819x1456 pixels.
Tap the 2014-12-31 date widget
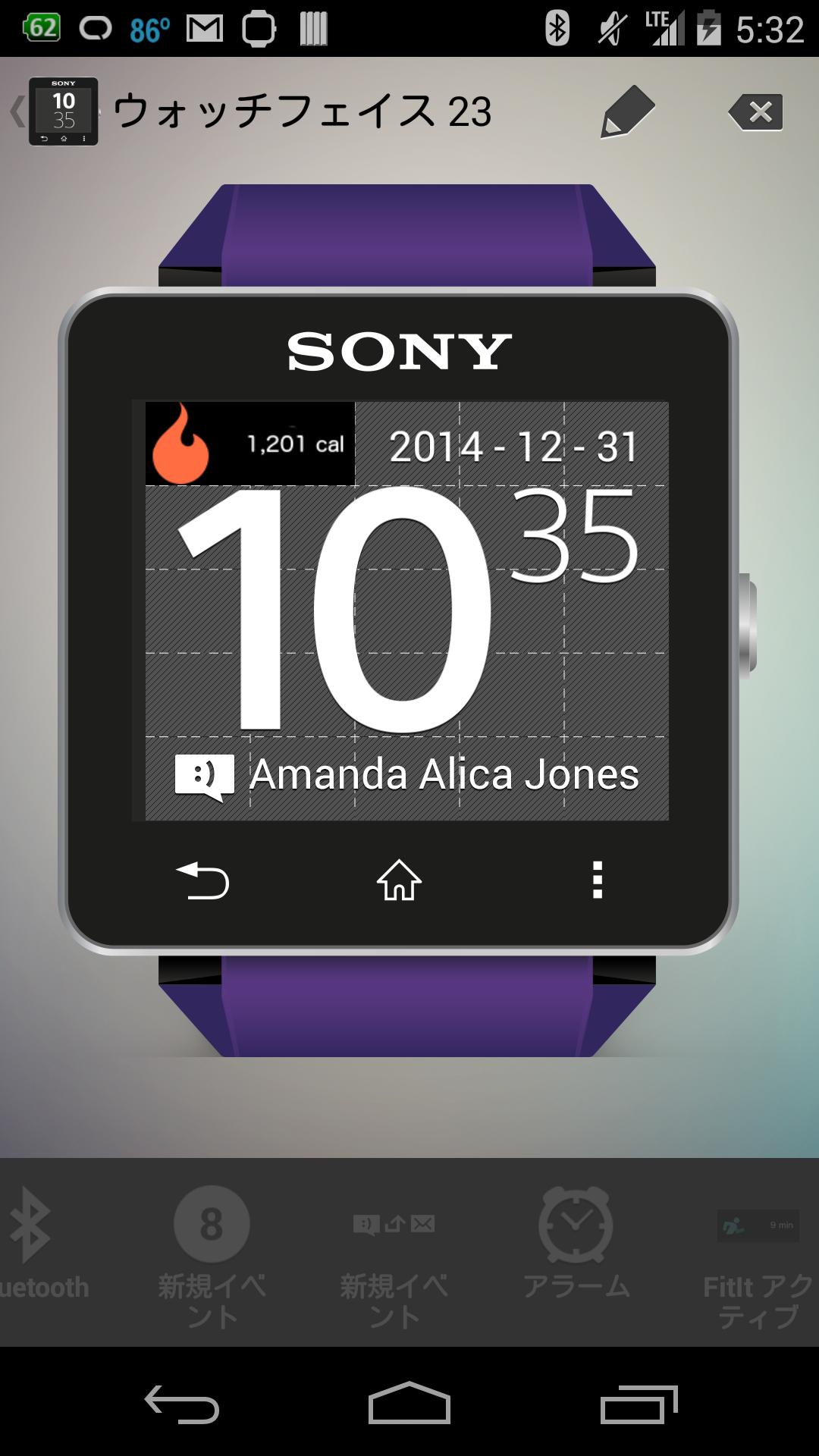(x=516, y=447)
